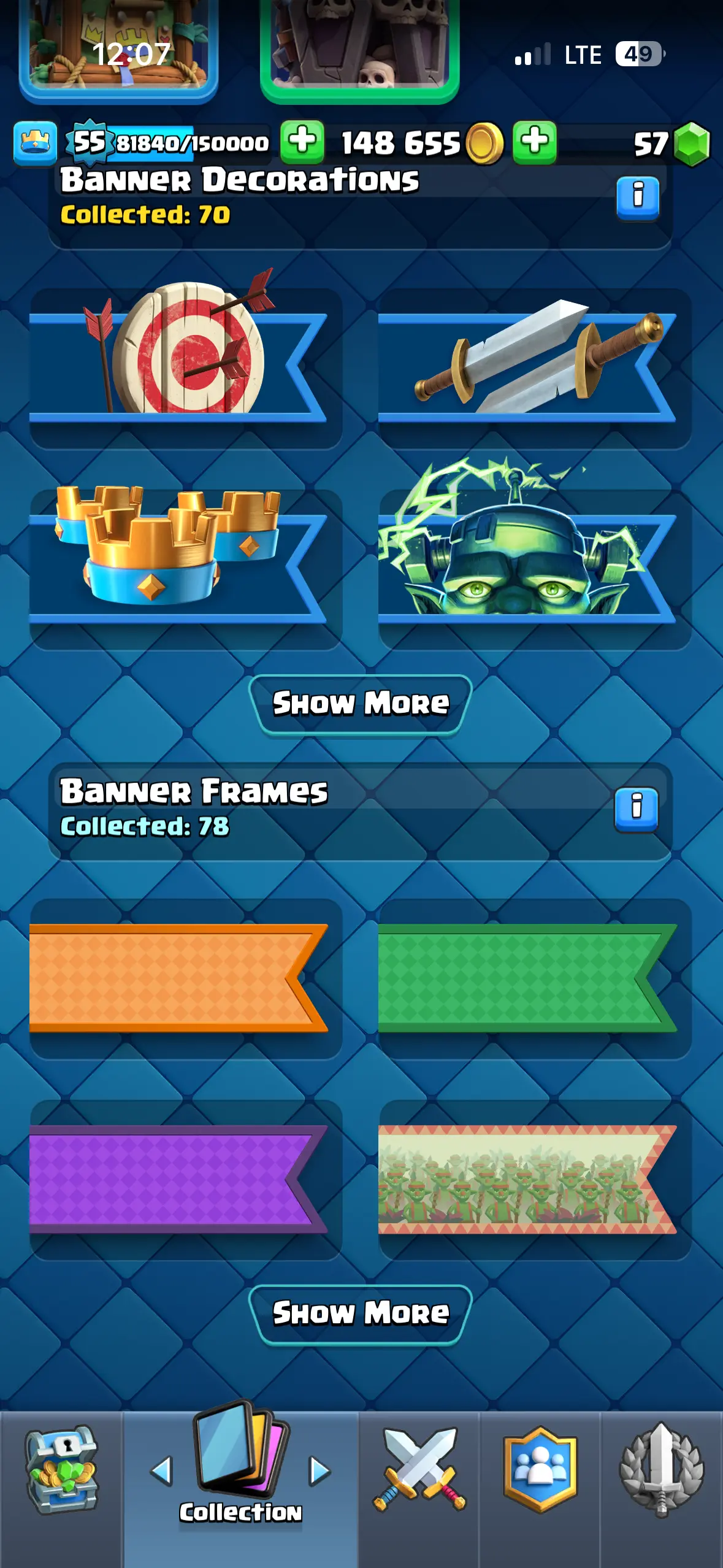Select the crossed swords banner decoration

535,367
